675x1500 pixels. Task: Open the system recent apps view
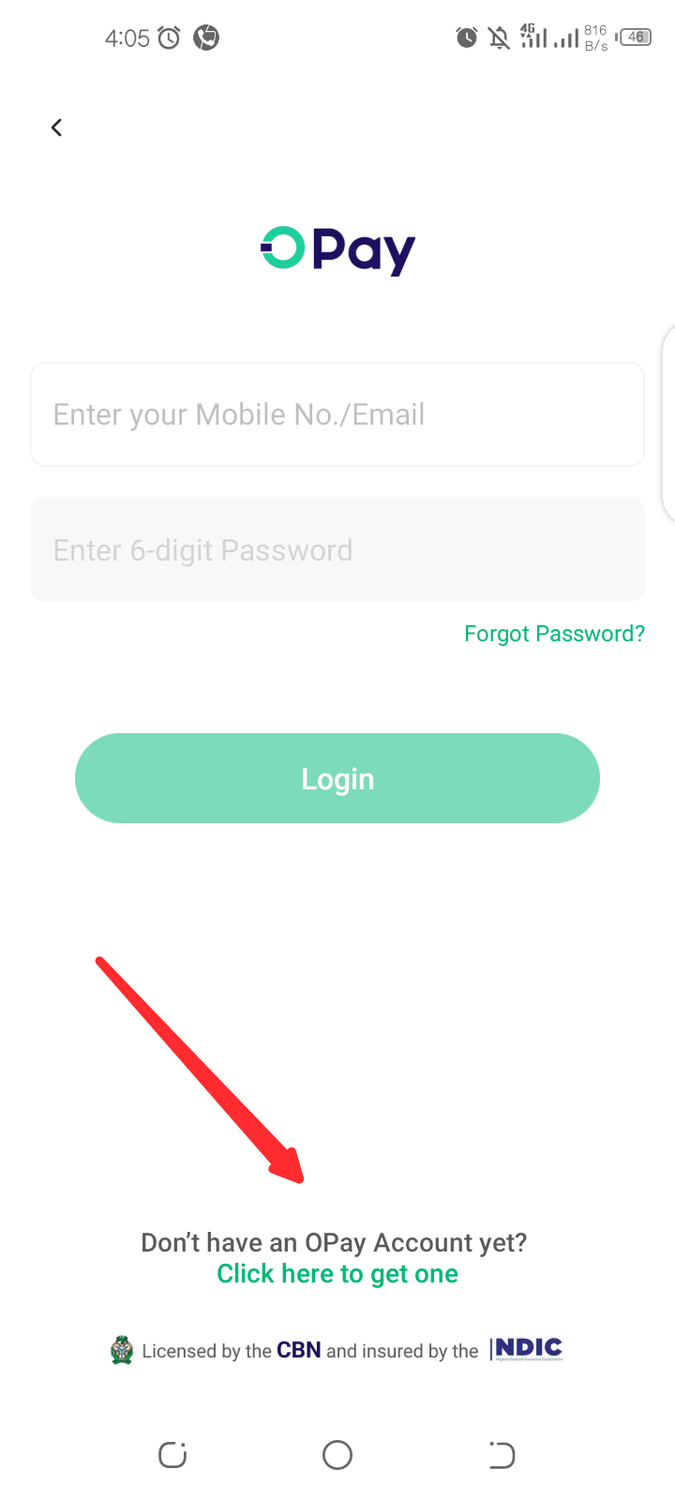pos(173,1455)
